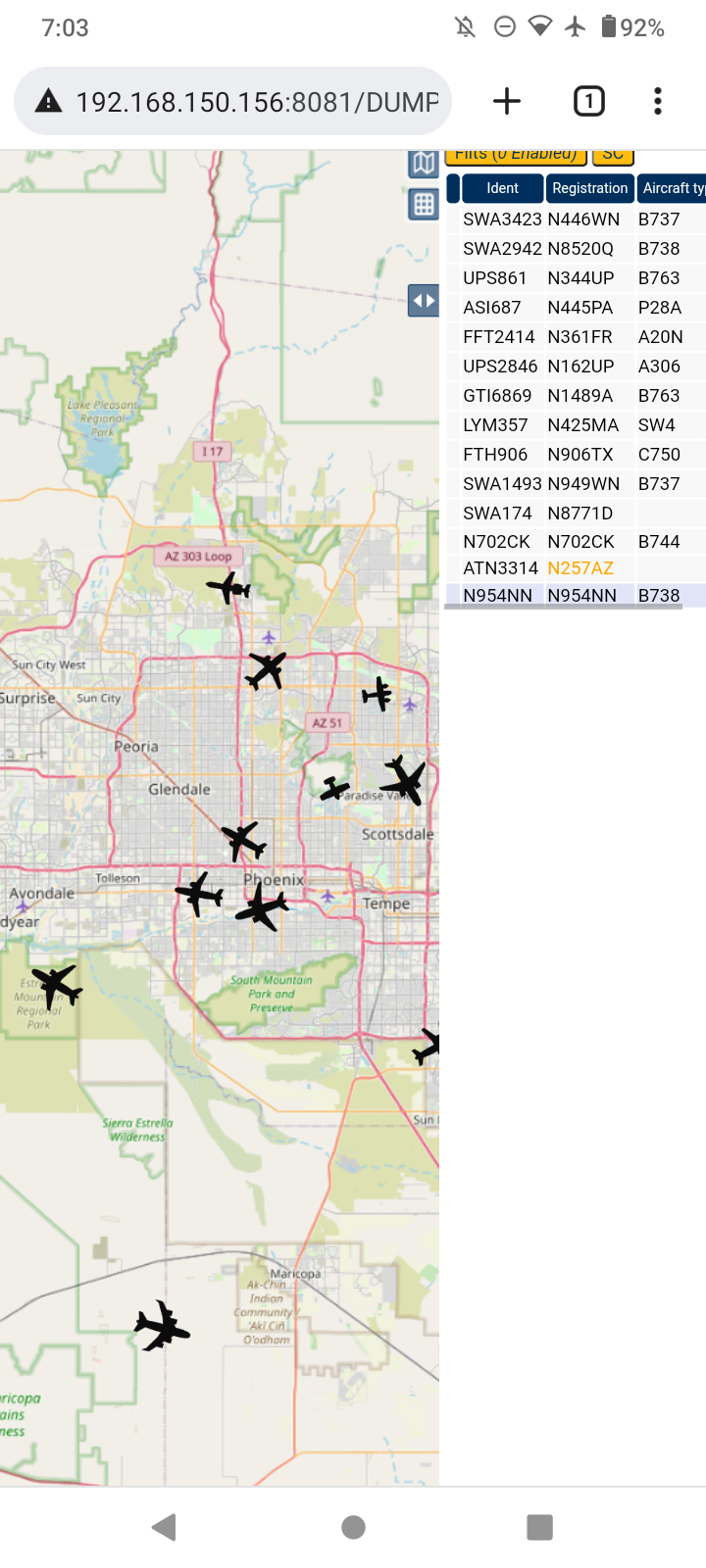Select the LYM357 row
This screenshot has width=706, height=1568.
coord(576,425)
